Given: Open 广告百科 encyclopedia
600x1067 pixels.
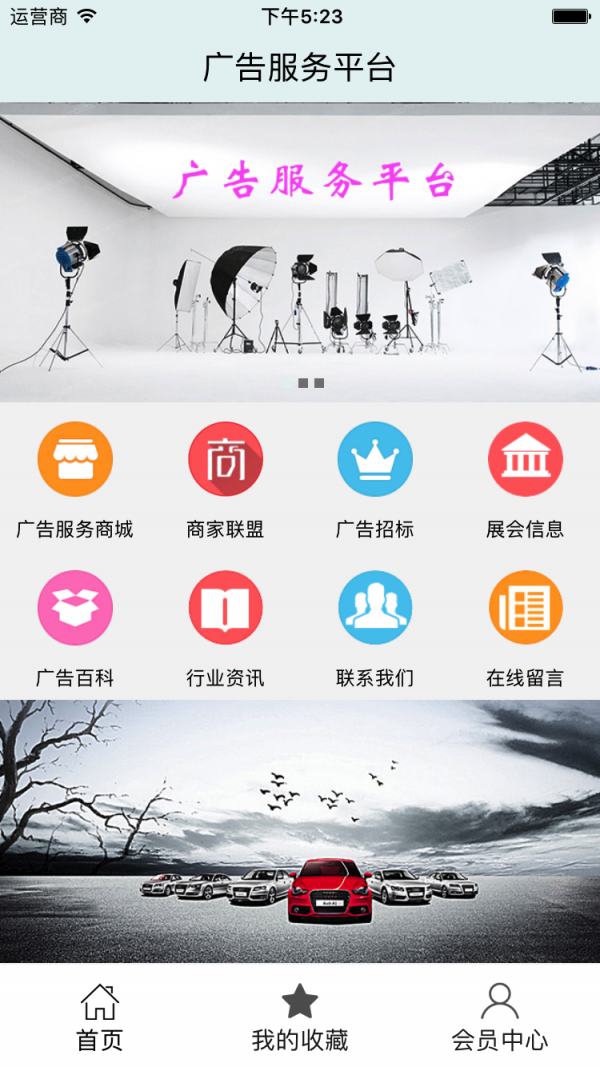Looking at the screenshot, I should click(75, 608).
